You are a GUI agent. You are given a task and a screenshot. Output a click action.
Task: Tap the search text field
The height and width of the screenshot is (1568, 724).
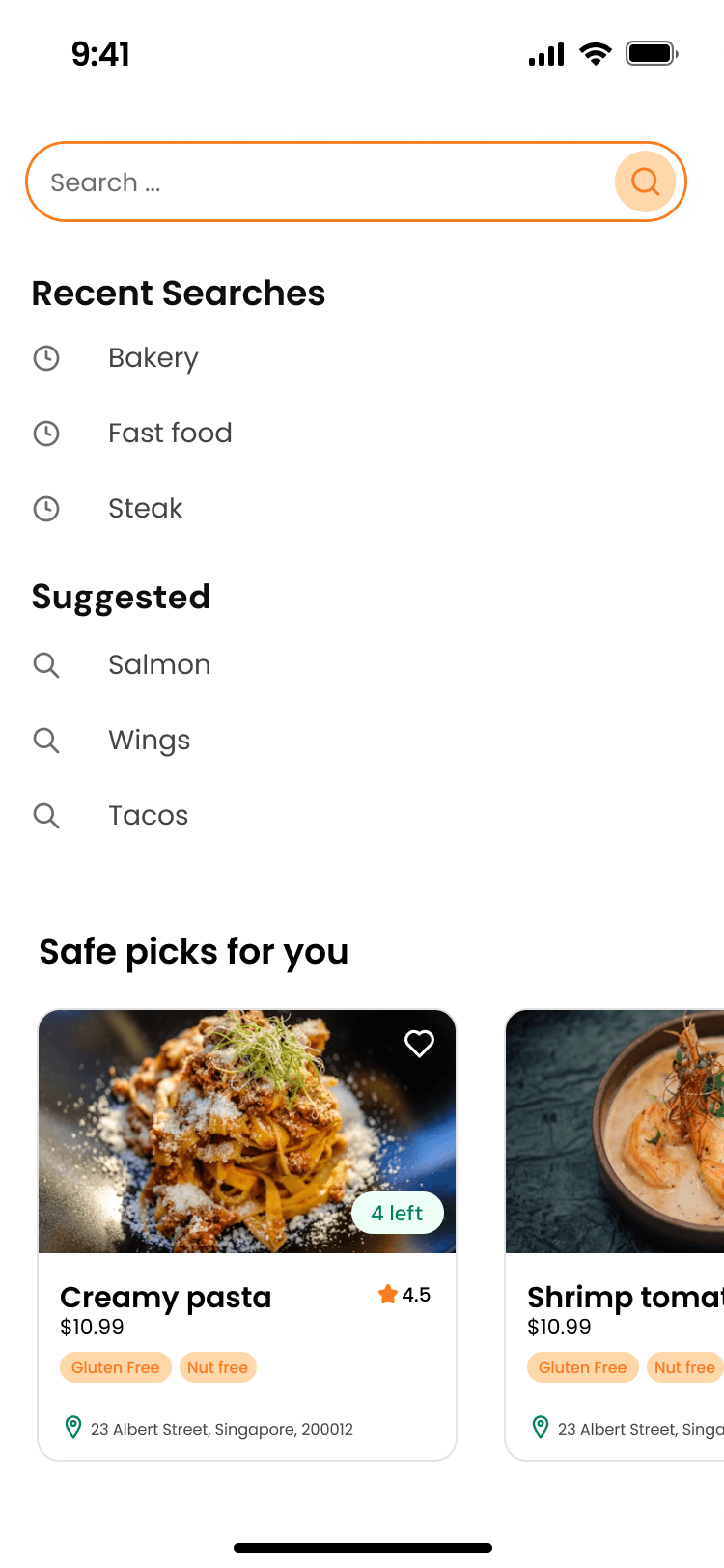(319, 182)
